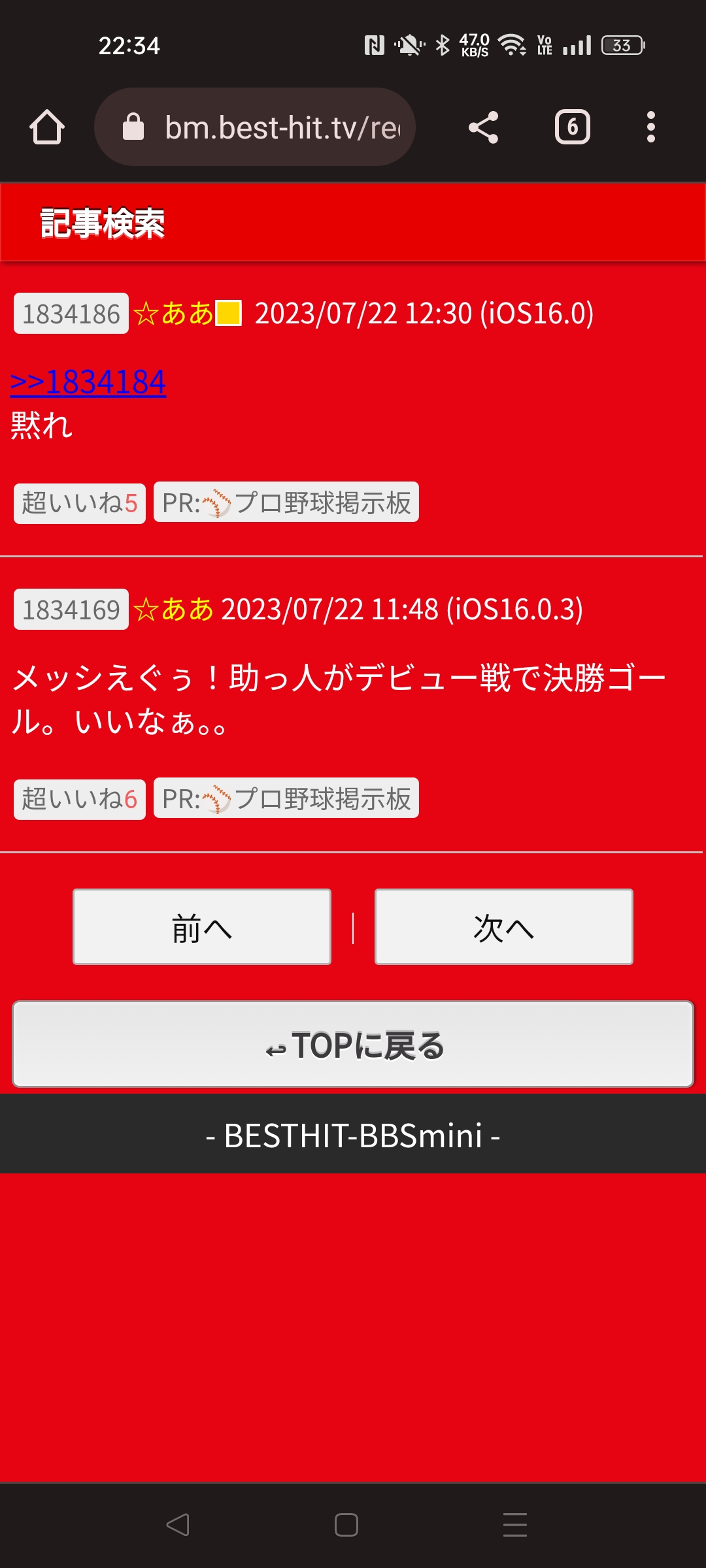Screen dimensions: 706x1568
Task: Go to the next page with 次へ
Action: pos(503,927)
